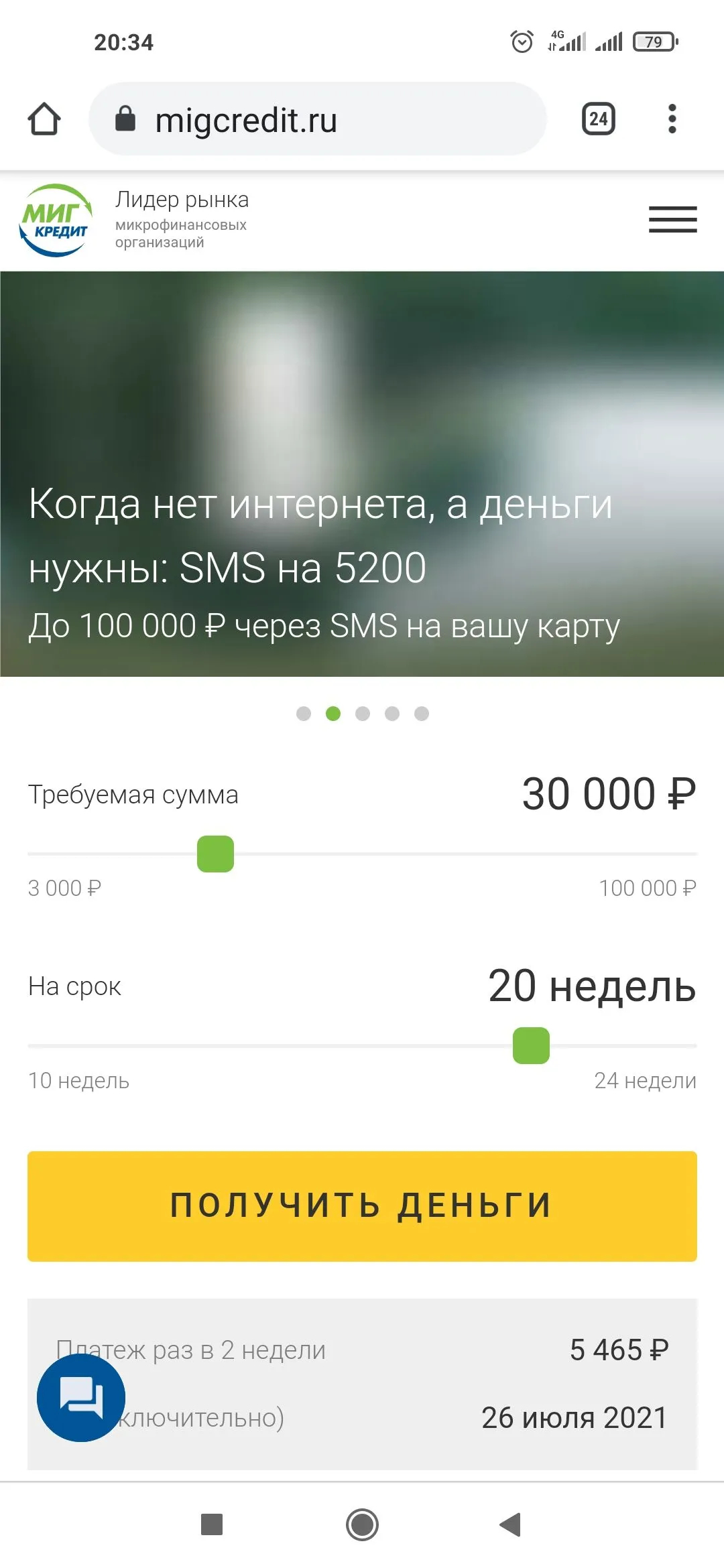
Task: Select the third banner slide dot
Action: point(363,714)
